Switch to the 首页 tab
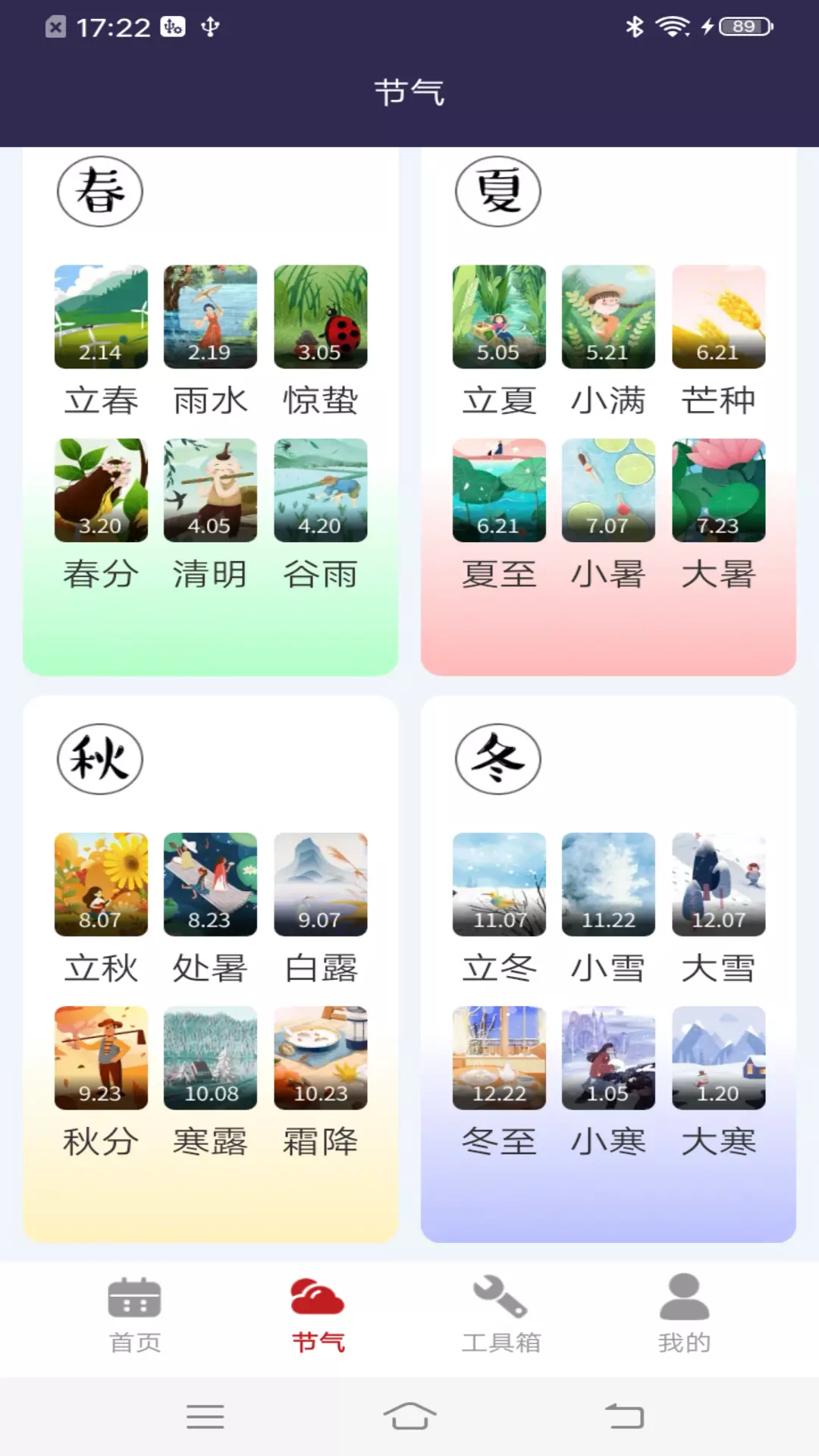This screenshot has height=1456, width=819. point(134,1316)
